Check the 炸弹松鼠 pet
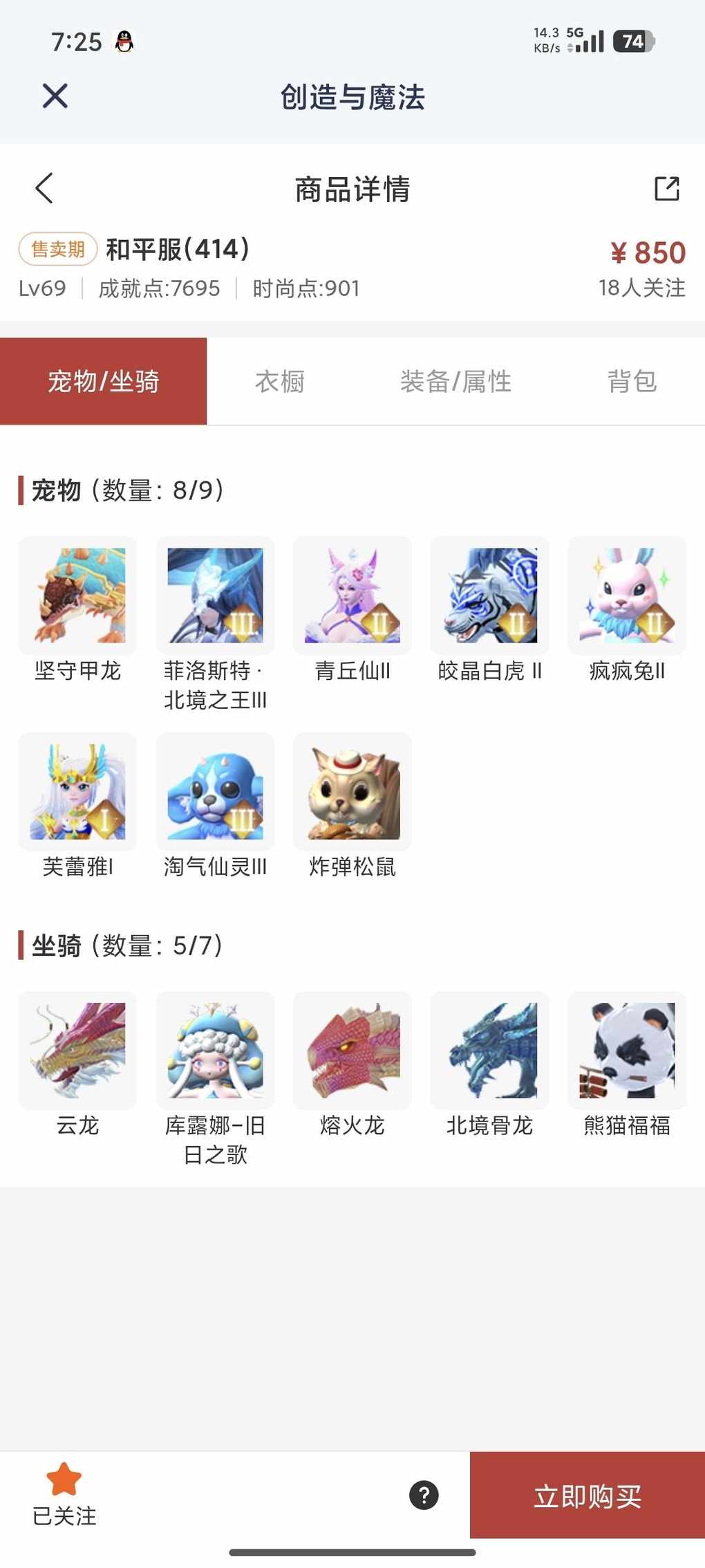Image resolution: width=705 pixels, height=1568 pixels. click(352, 792)
